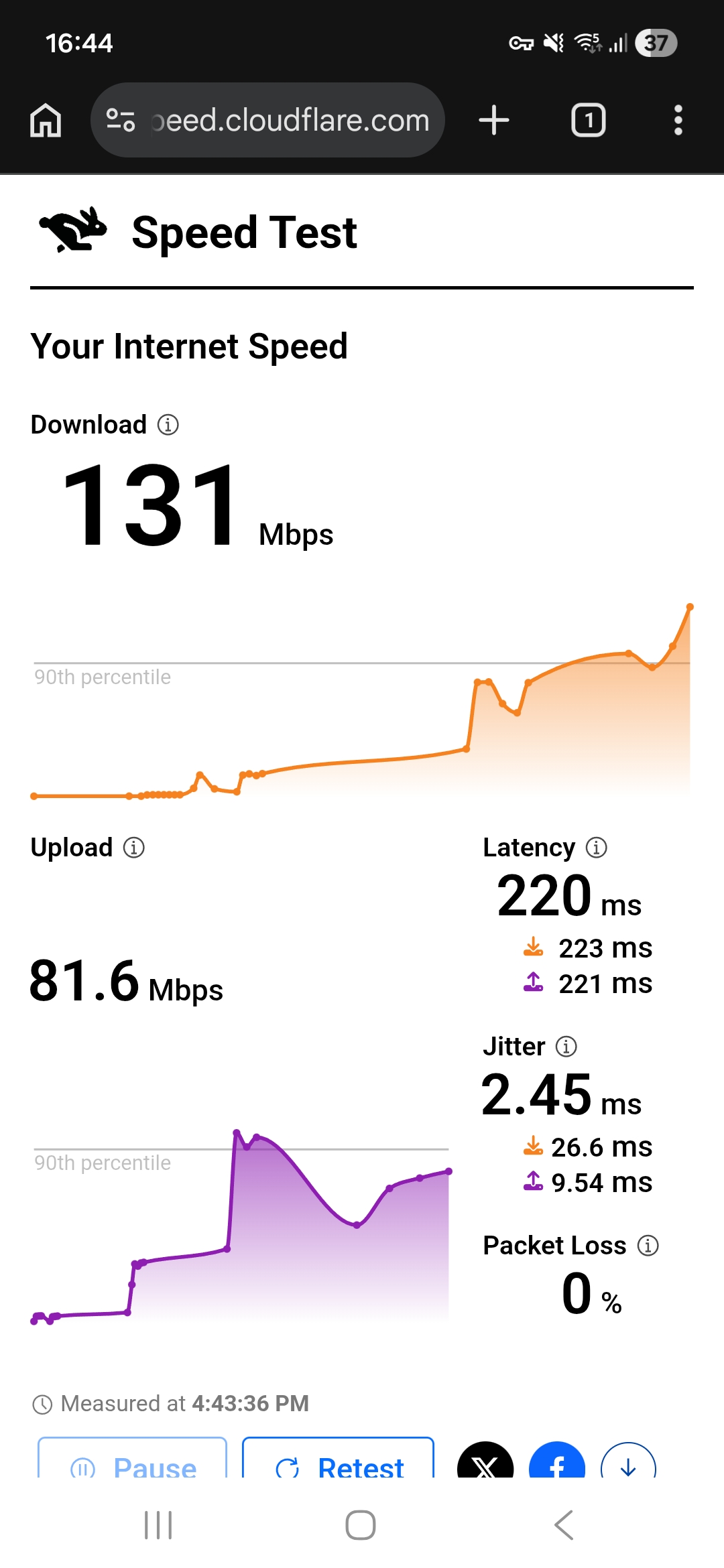Open the Download info tooltip

tap(168, 423)
